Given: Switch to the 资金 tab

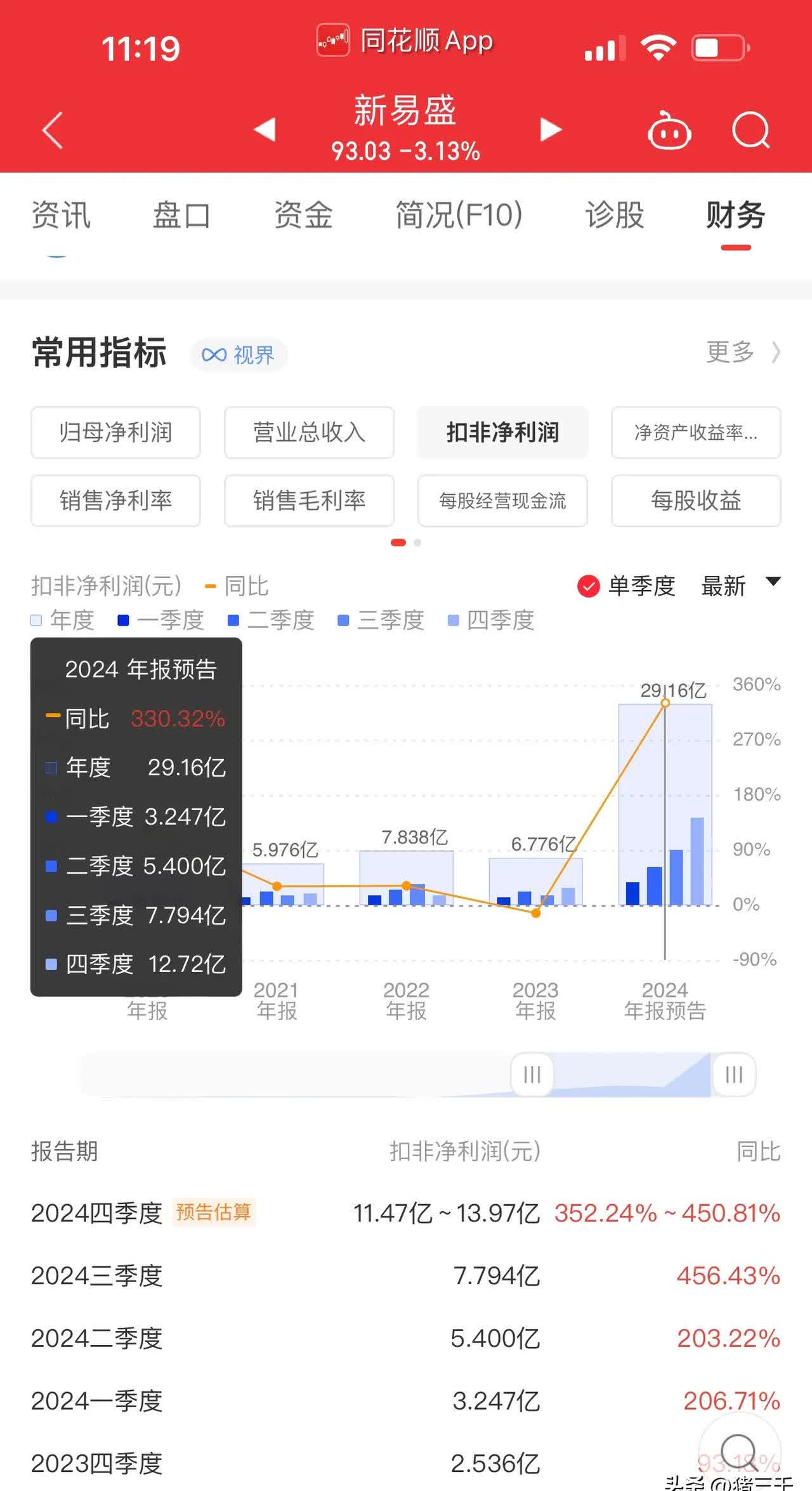Looking at the screenshot, I should coord(303,215).
